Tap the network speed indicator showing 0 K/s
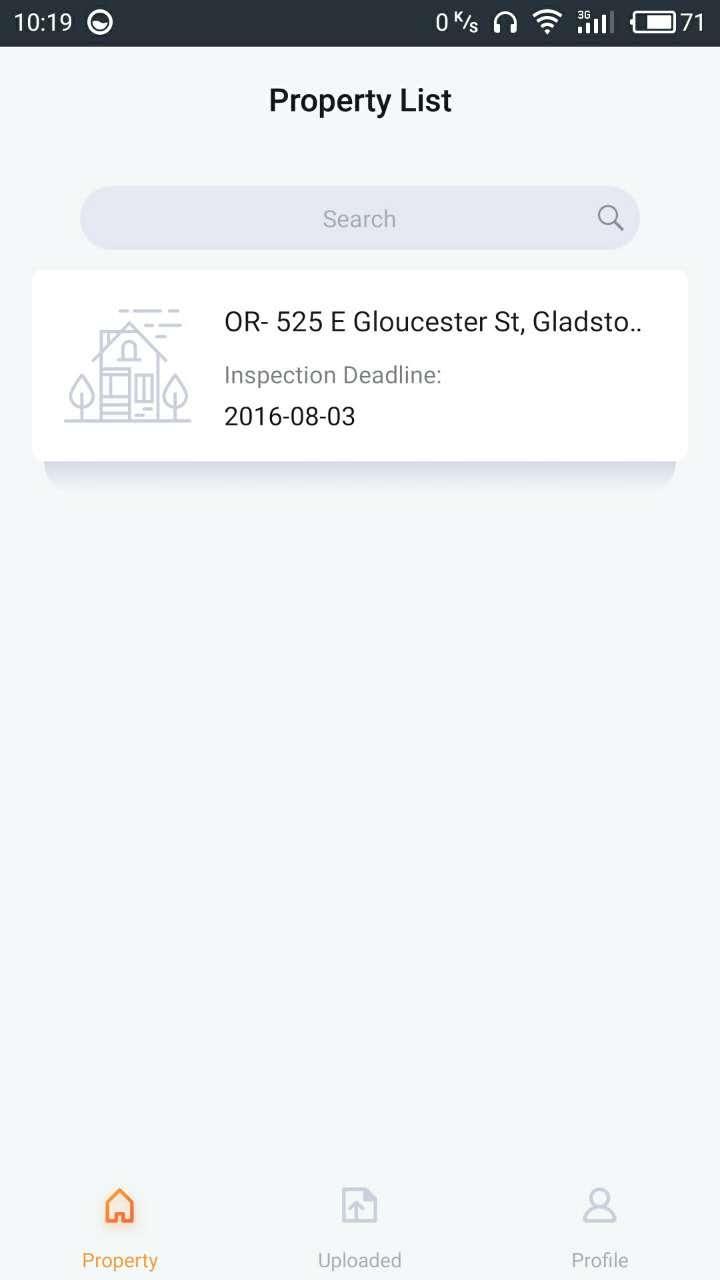 point(457,21)
